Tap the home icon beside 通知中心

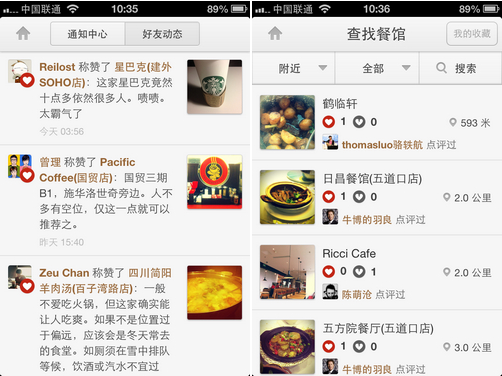(23, 33)
